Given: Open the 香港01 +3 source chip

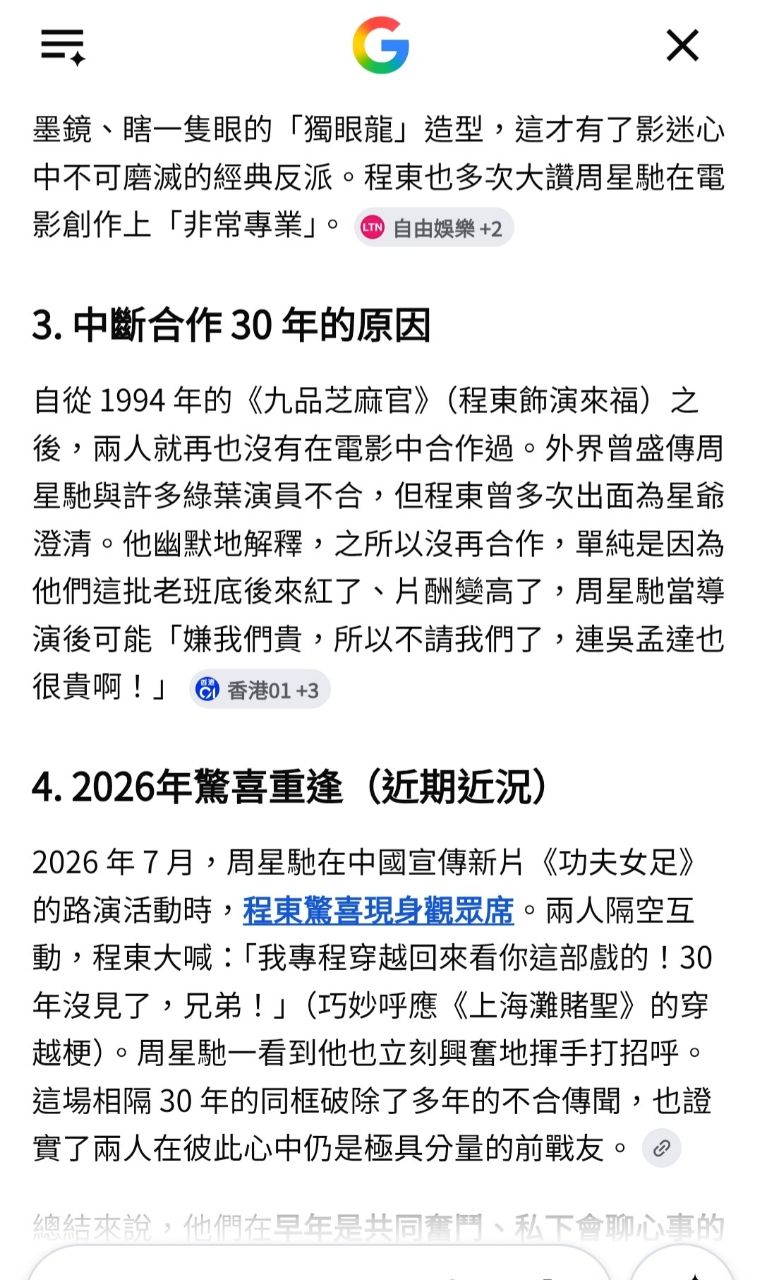Looking at the screenshot, I should coord(259,690).
